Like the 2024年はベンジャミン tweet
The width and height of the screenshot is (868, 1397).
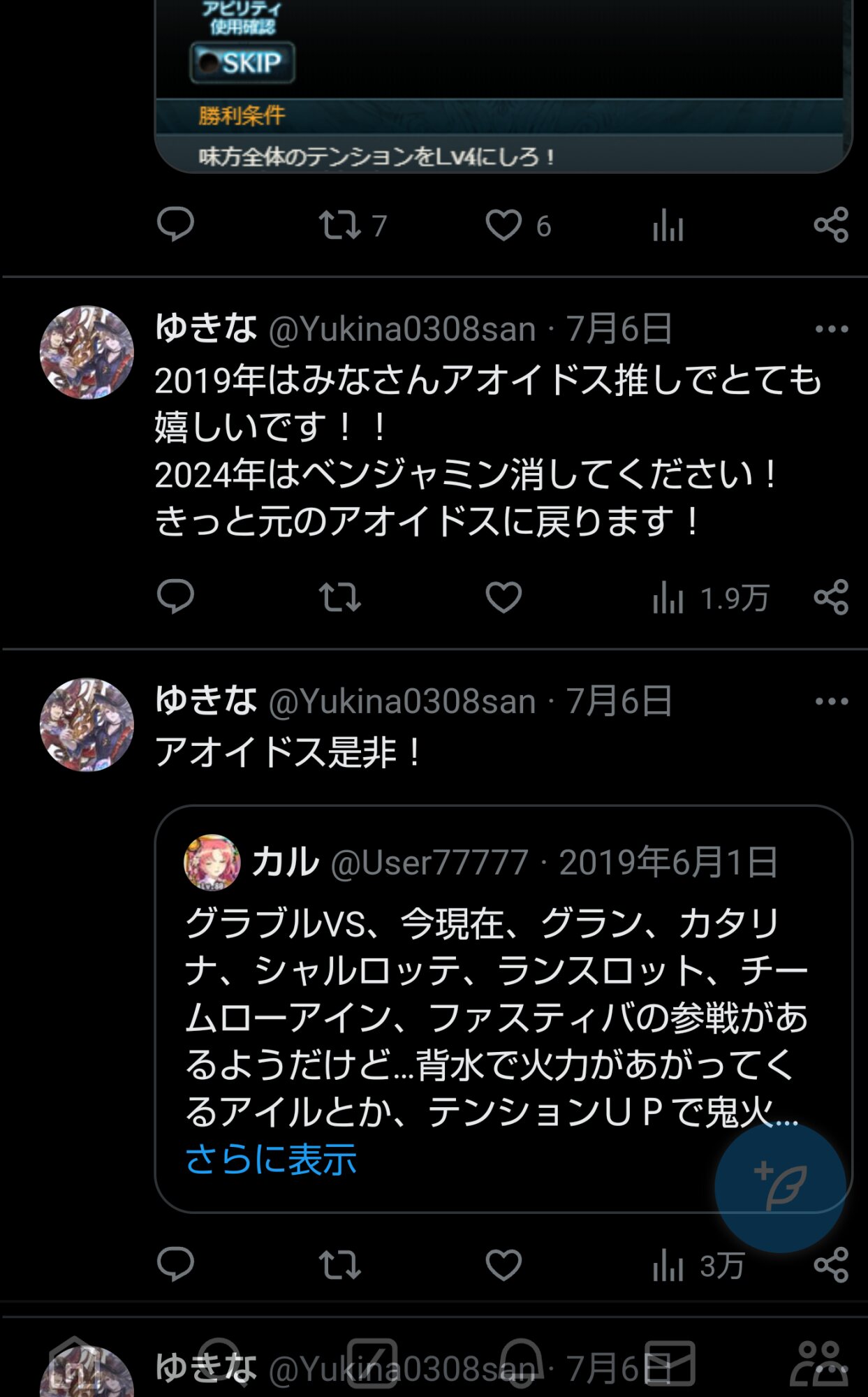click(x=503, y=598)
